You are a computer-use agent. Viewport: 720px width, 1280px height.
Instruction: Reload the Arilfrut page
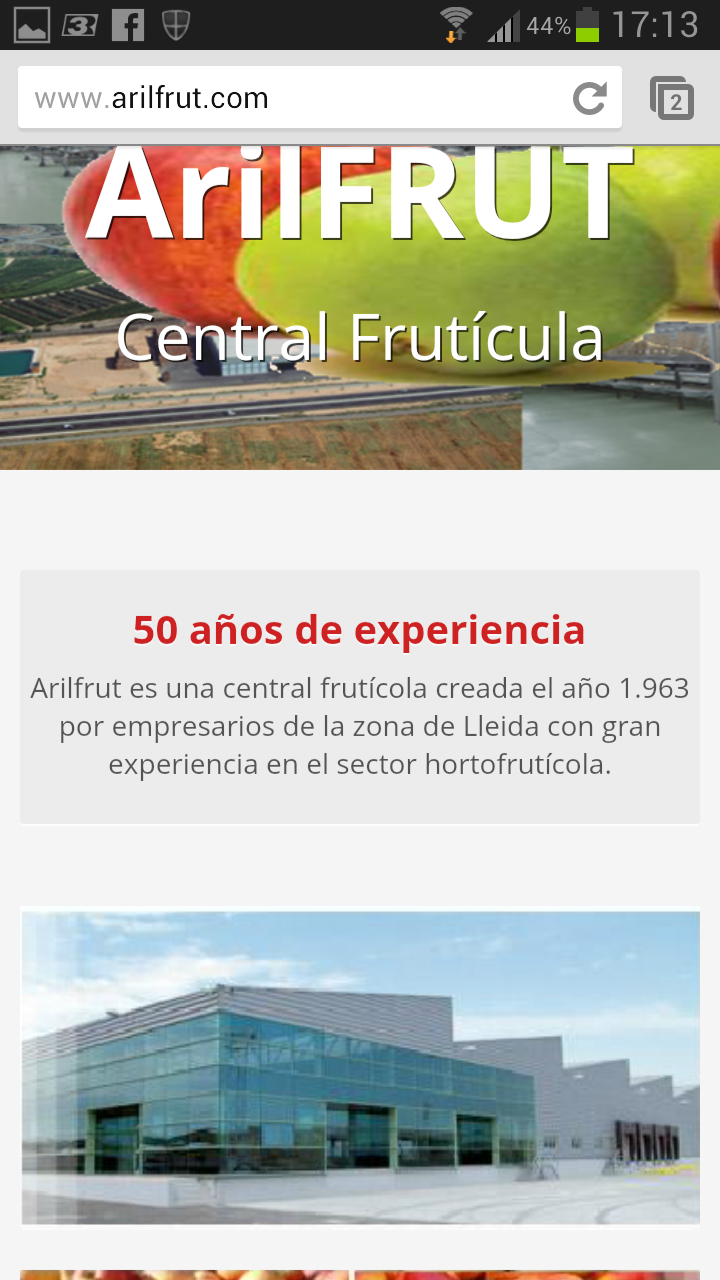(589, 98)
